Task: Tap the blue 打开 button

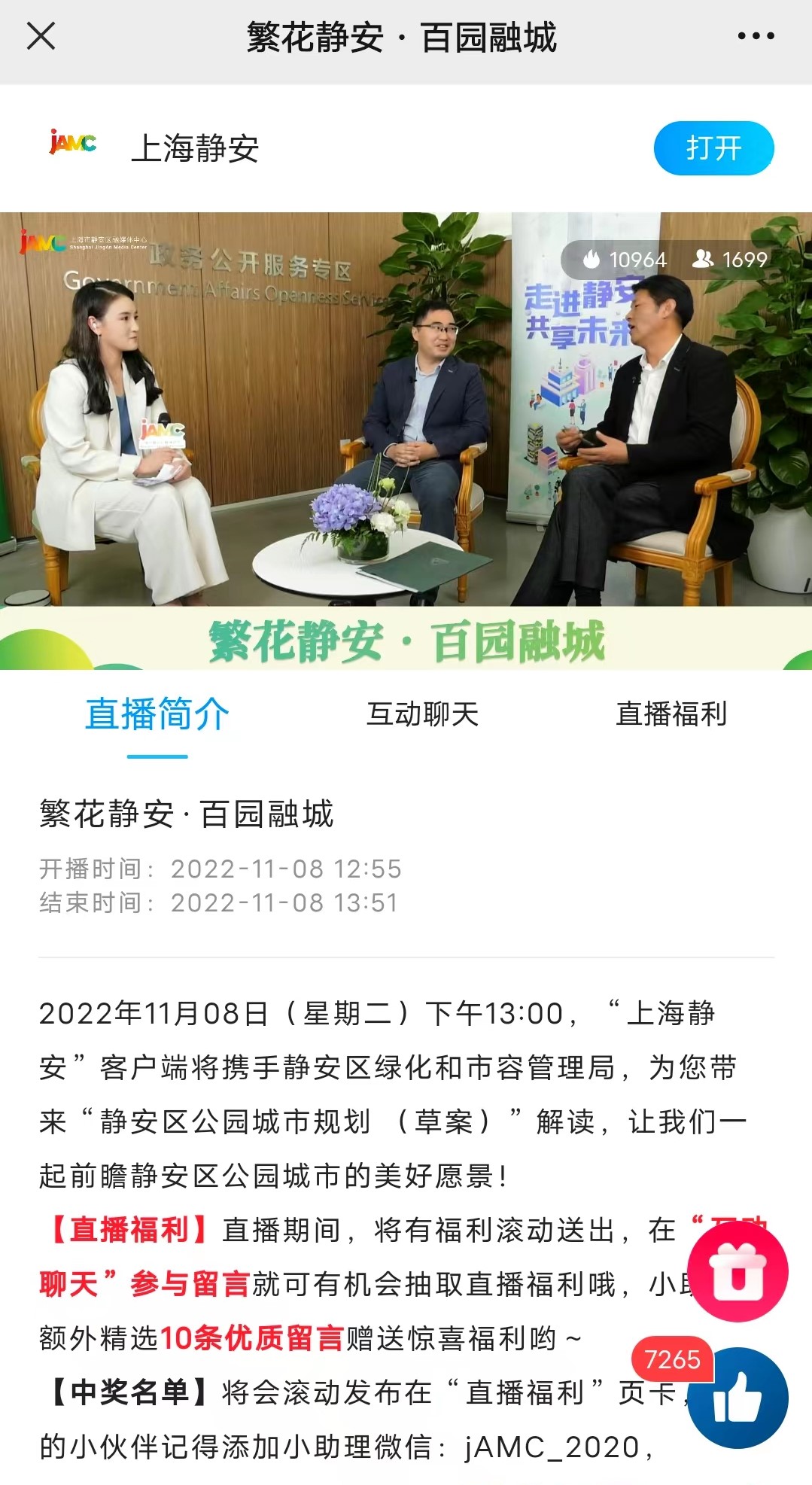Action: point(713,148)
